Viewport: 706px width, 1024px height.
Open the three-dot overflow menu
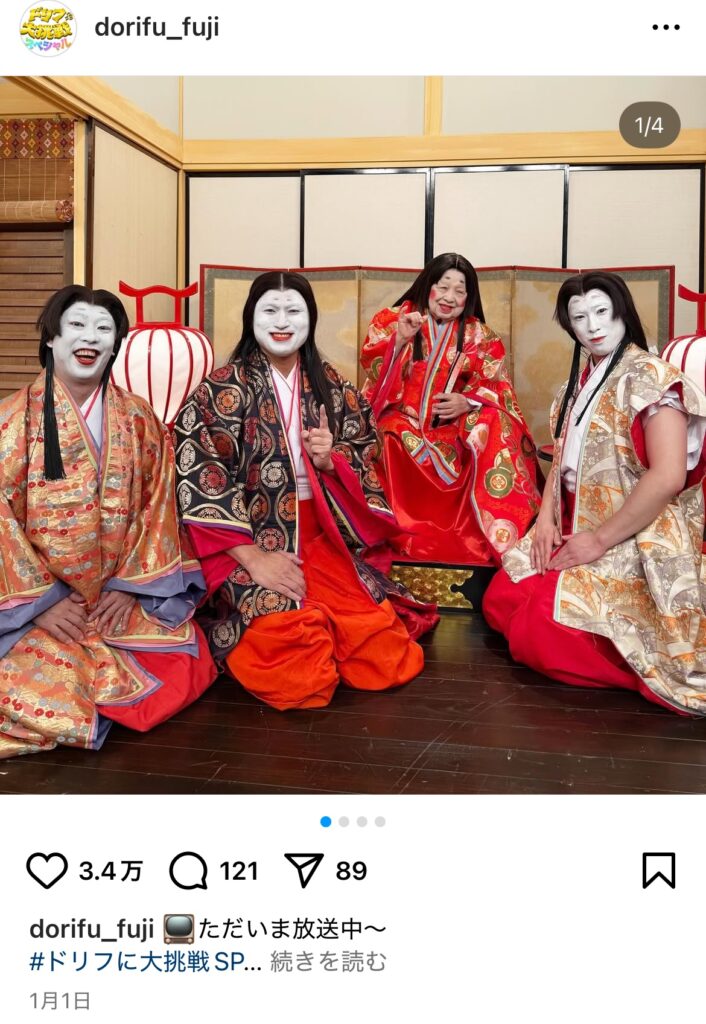[665, 28]
